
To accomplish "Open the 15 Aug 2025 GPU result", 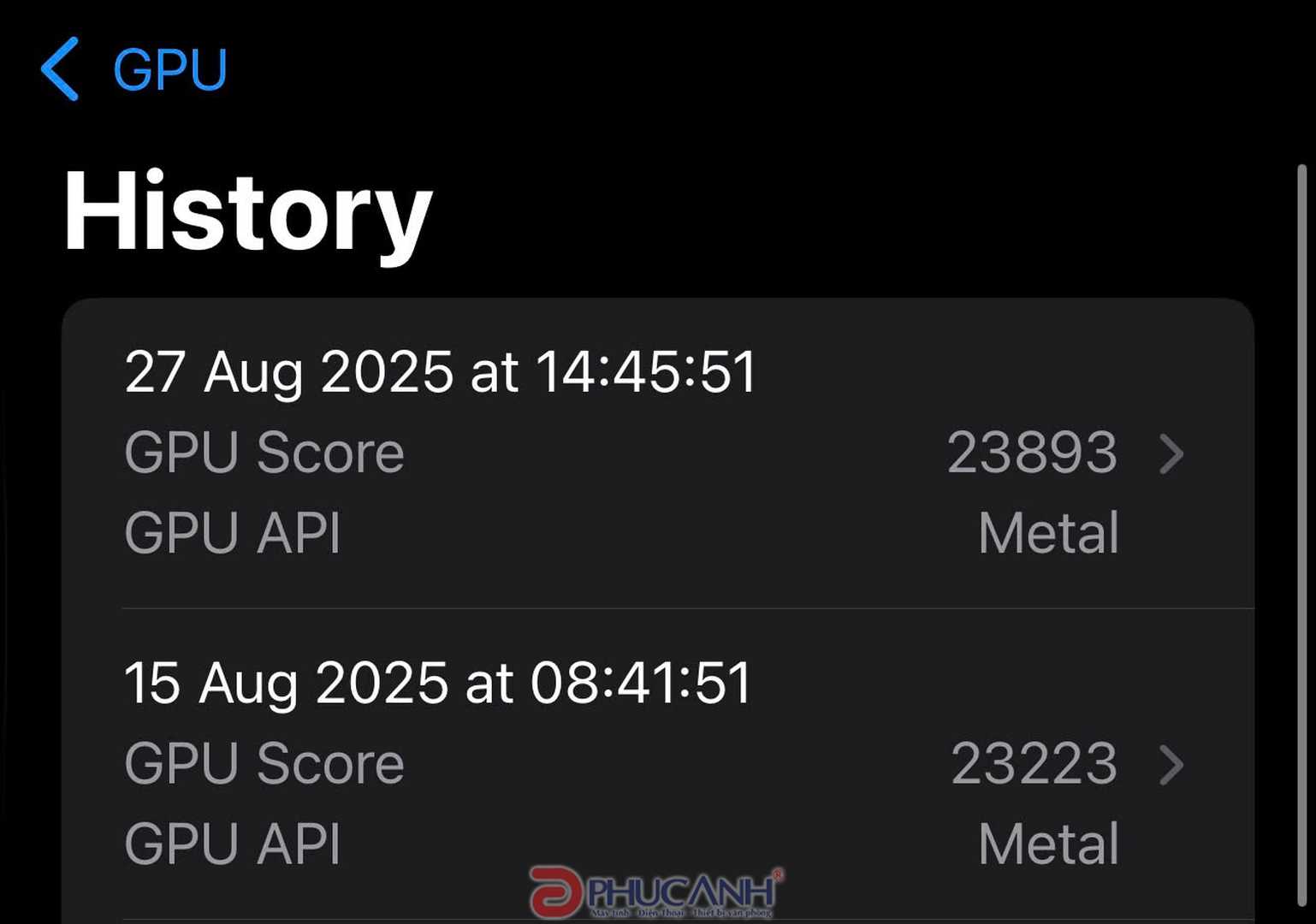I will [656, 763].
